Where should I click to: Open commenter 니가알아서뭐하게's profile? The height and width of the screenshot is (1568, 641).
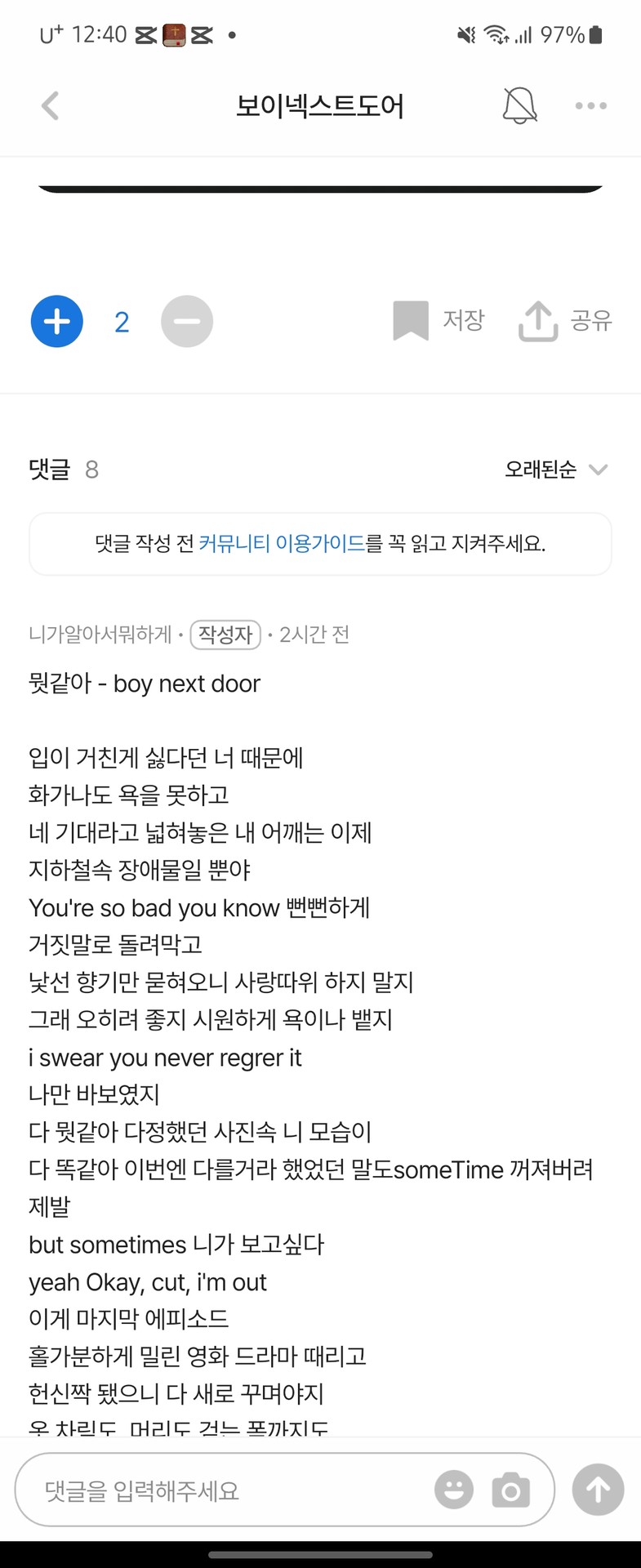click(x=100, y=635)
